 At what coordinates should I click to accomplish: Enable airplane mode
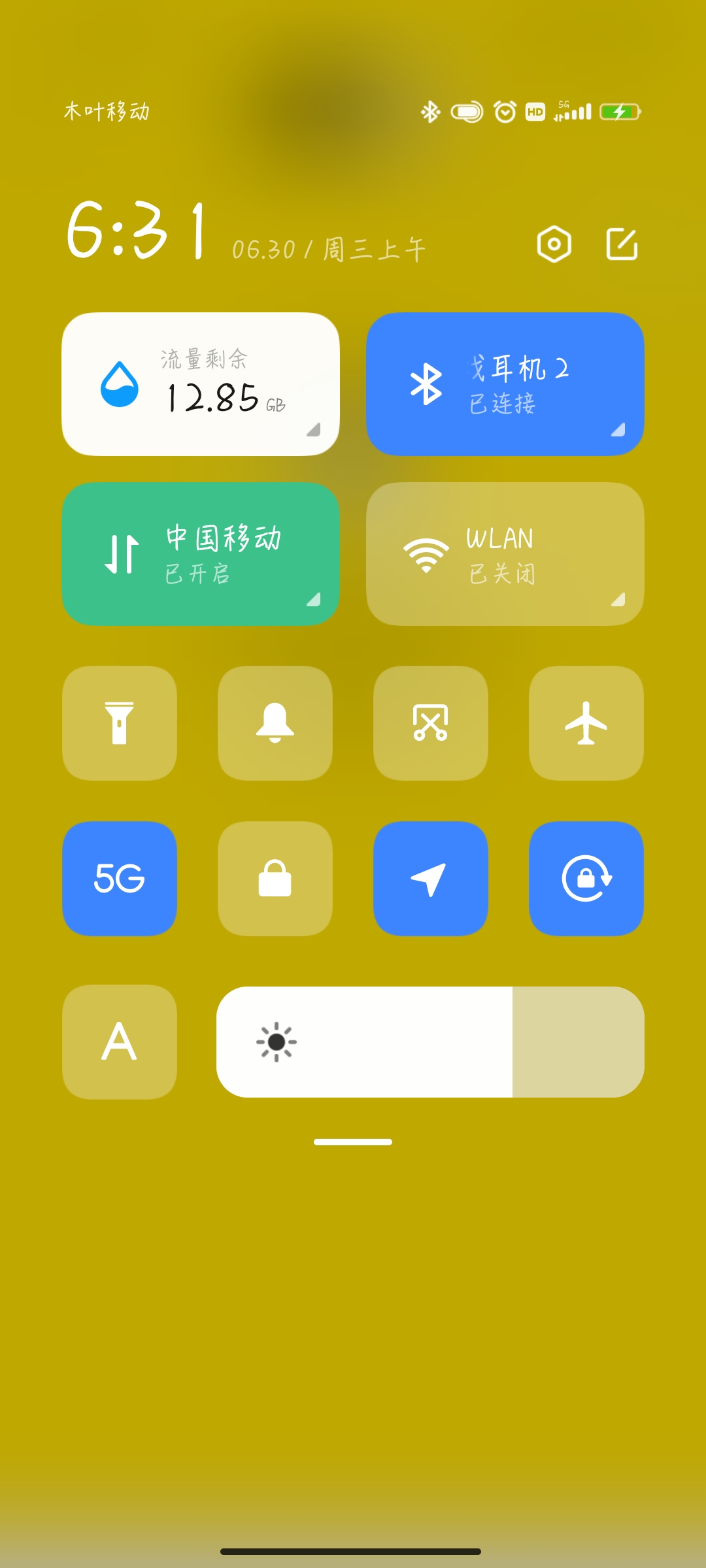(586, 723)
